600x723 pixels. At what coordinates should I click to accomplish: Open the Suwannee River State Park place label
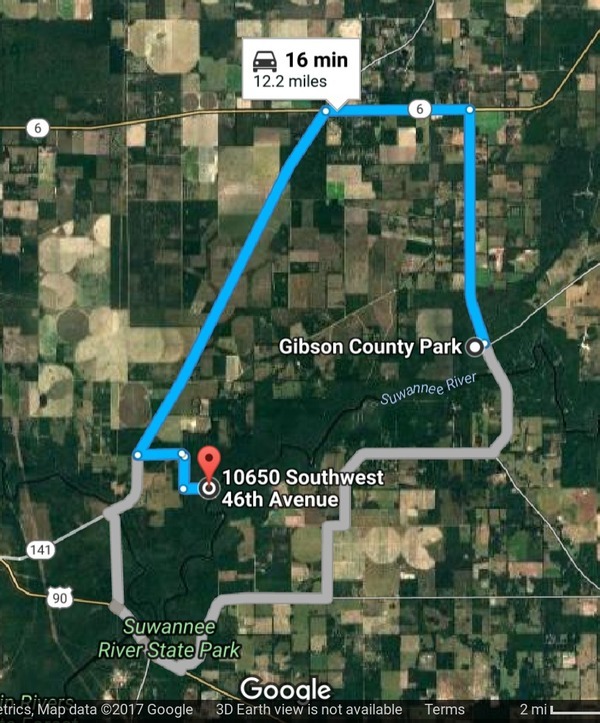[182, 639]
